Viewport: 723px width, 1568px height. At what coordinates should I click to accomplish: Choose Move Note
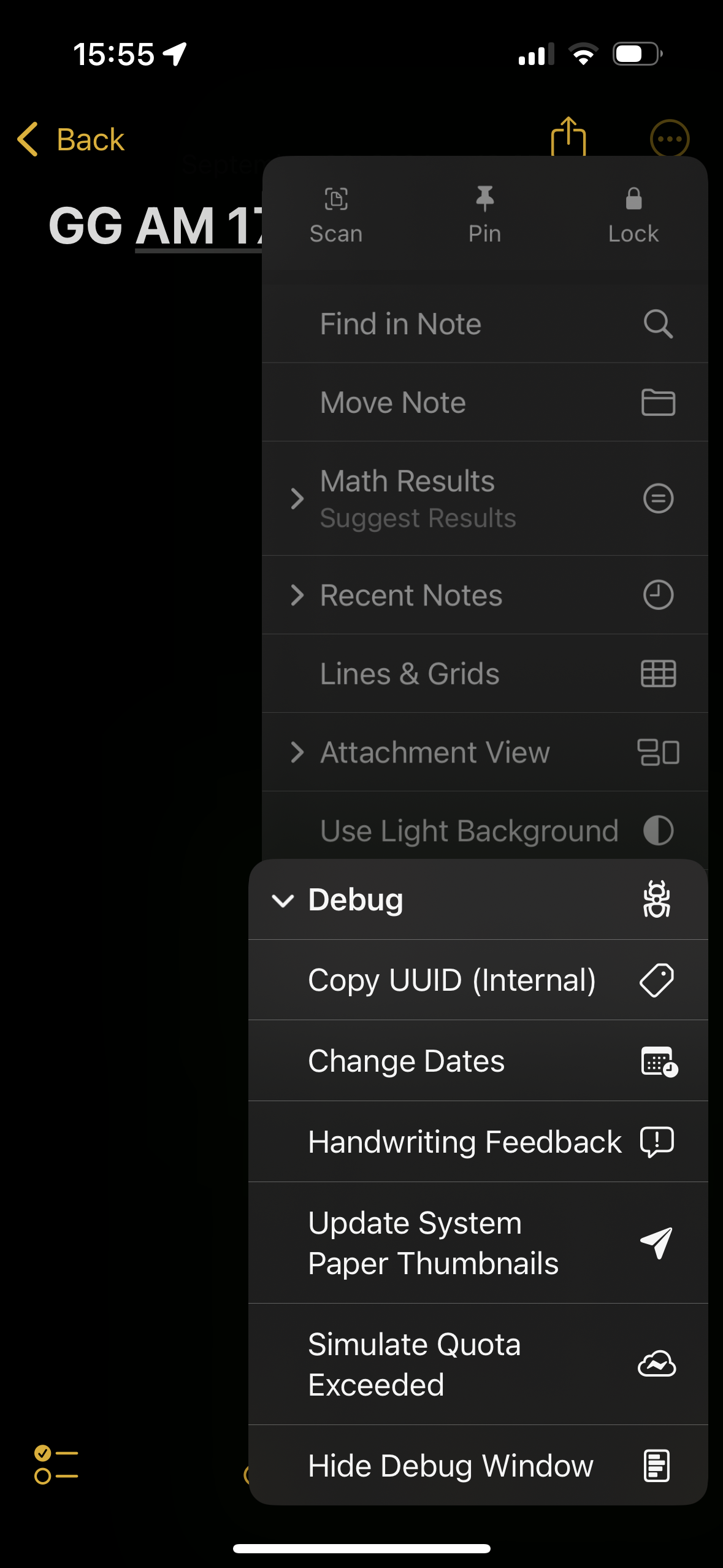pyautogui.click(x=485, y=402)
